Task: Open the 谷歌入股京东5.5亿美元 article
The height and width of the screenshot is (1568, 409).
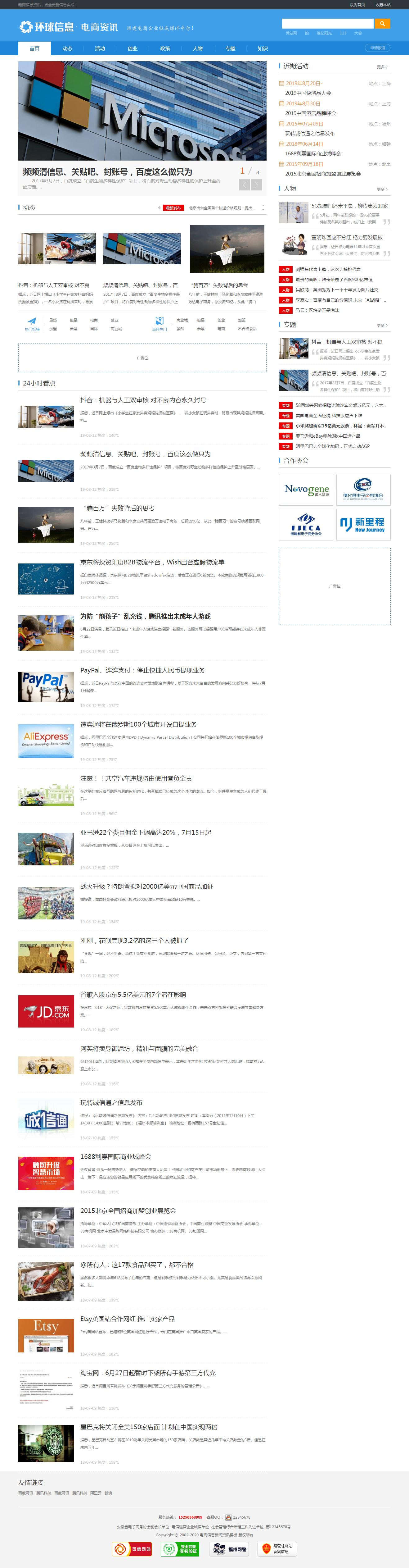Action: (x=133, y=994)
